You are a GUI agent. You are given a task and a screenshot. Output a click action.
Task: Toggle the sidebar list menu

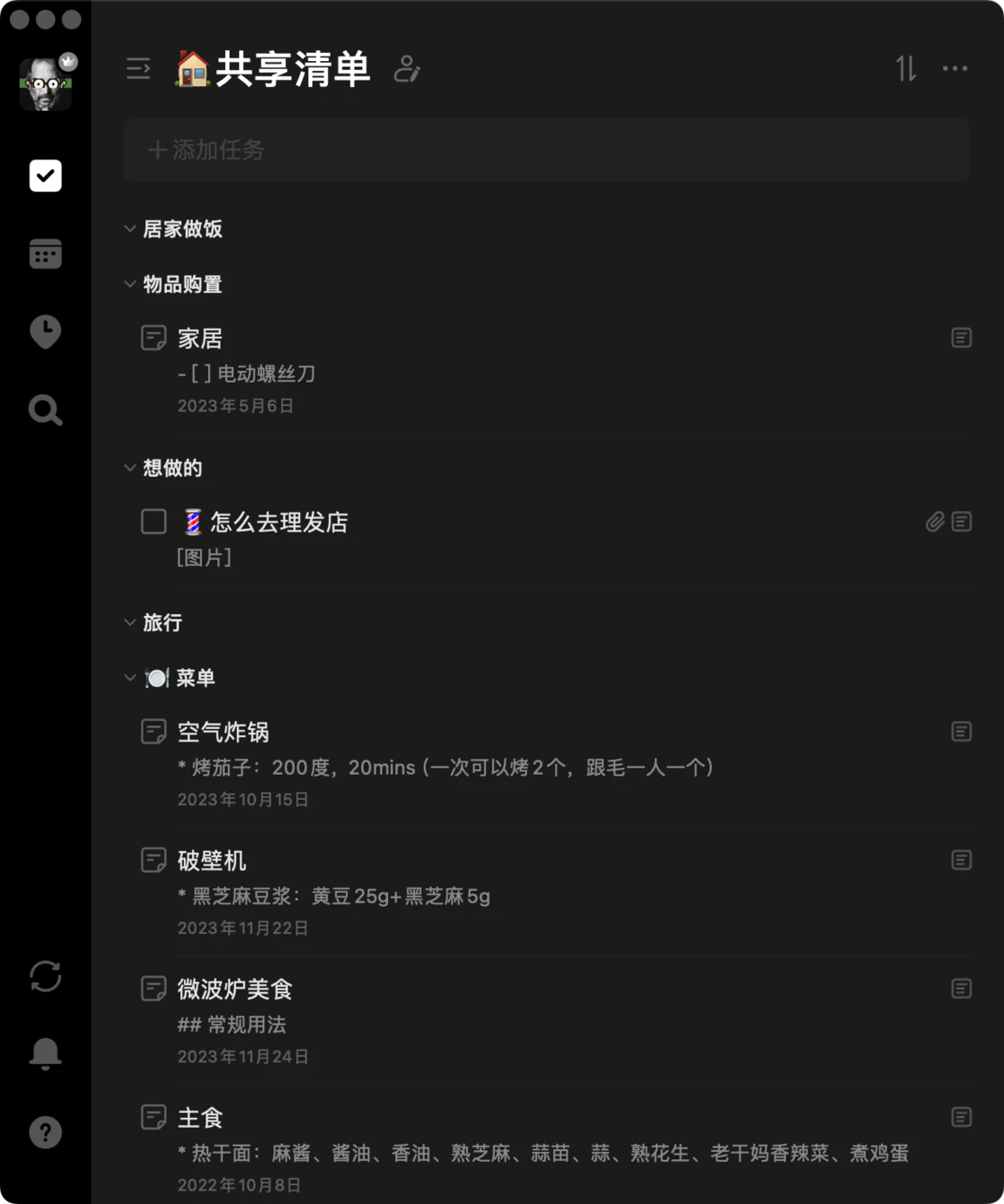tap(138, 69)
